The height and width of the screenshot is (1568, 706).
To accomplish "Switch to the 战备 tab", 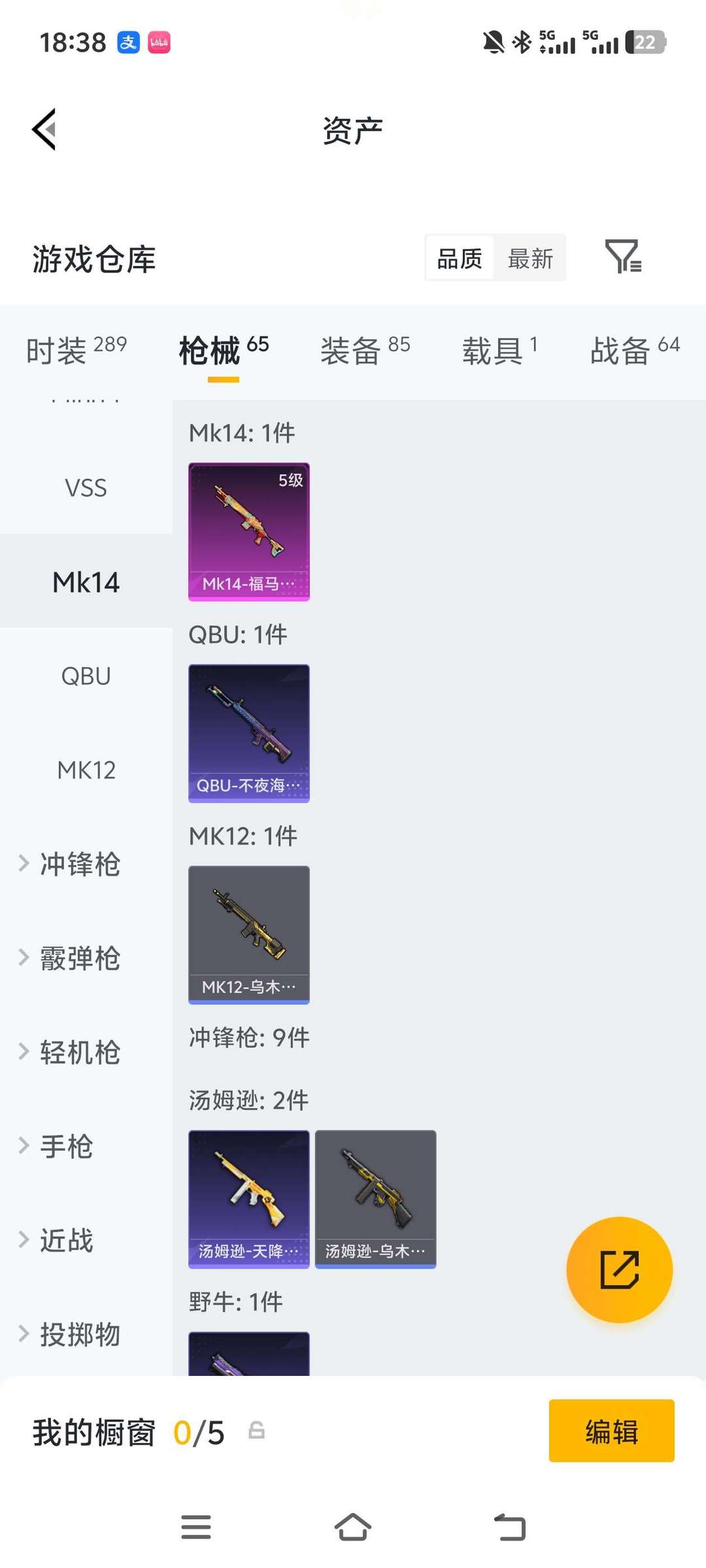I will click(635, 350).
